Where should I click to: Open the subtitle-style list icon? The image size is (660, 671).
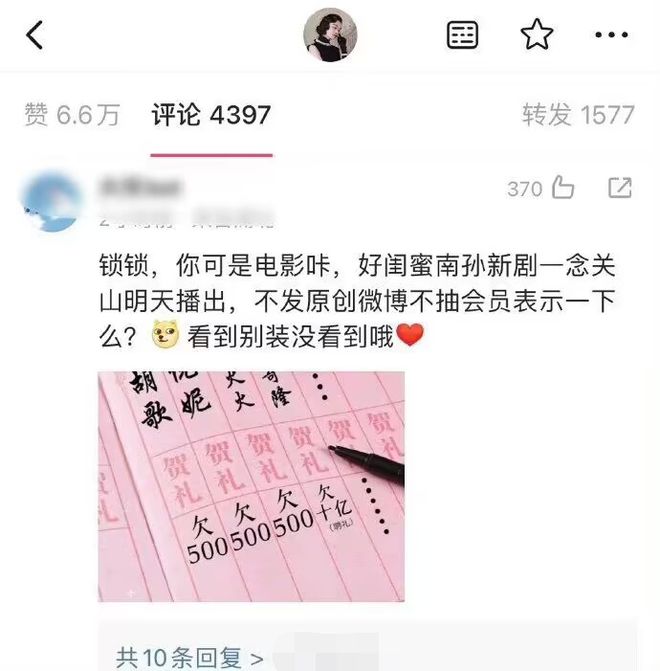(x=461, y=36)
